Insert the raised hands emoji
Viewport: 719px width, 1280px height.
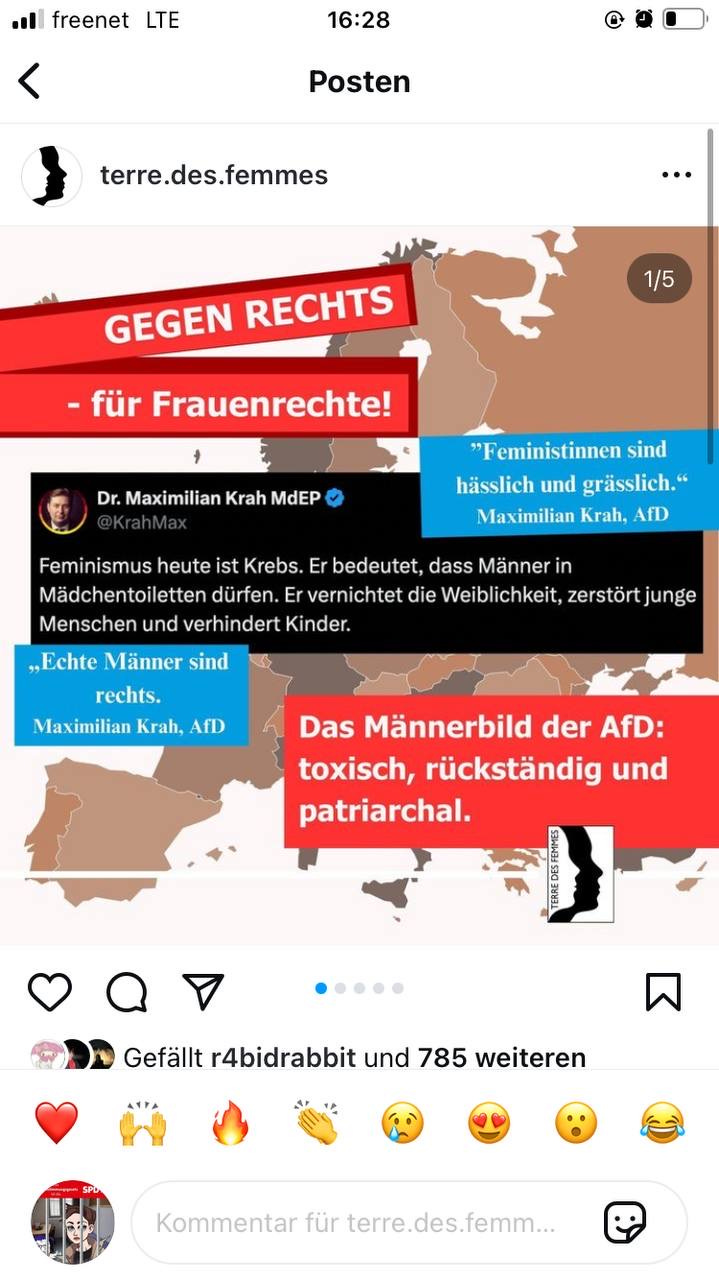tap(143, 1123)
